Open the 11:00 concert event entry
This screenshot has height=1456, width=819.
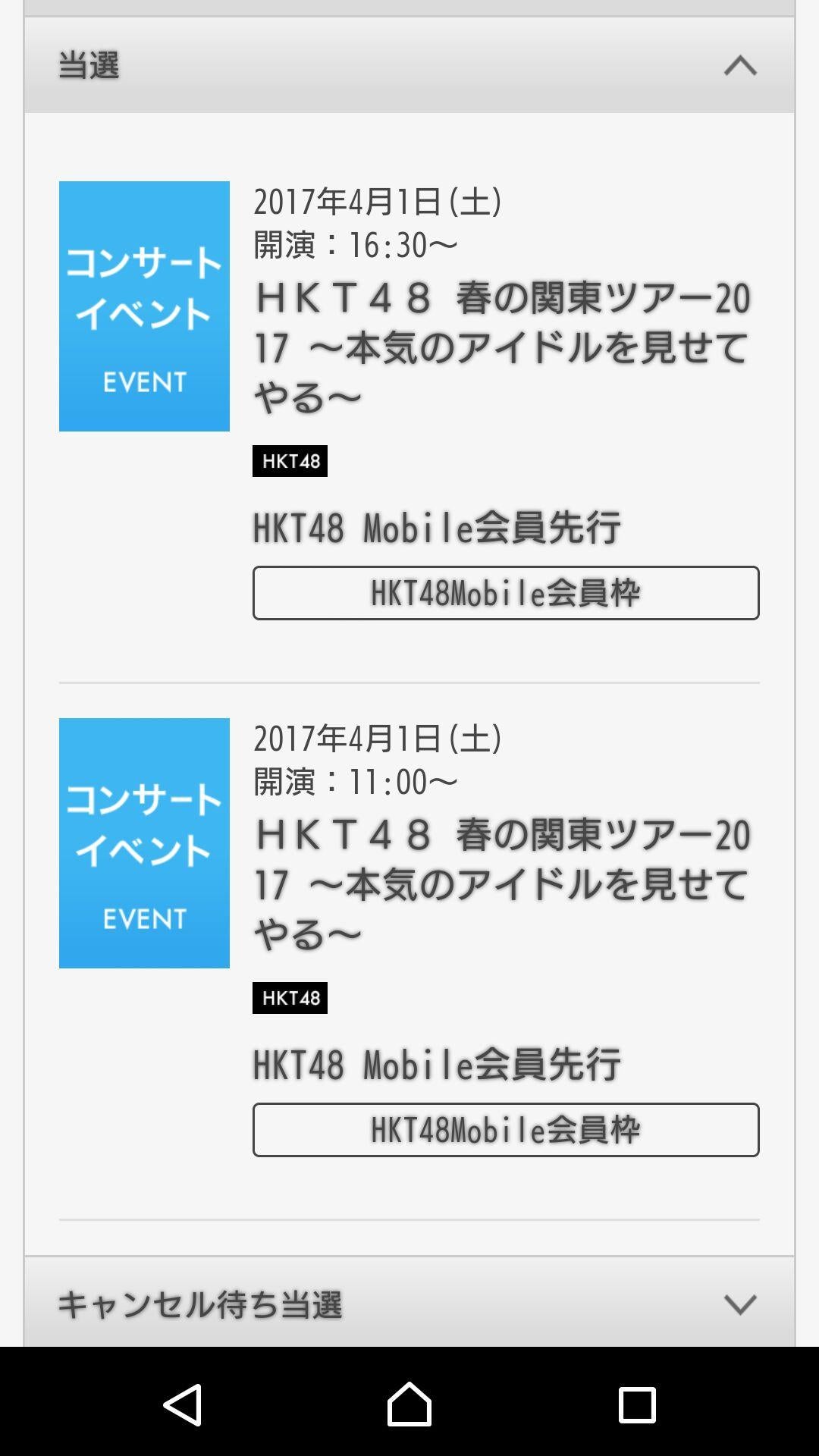(x=500, y=884)
